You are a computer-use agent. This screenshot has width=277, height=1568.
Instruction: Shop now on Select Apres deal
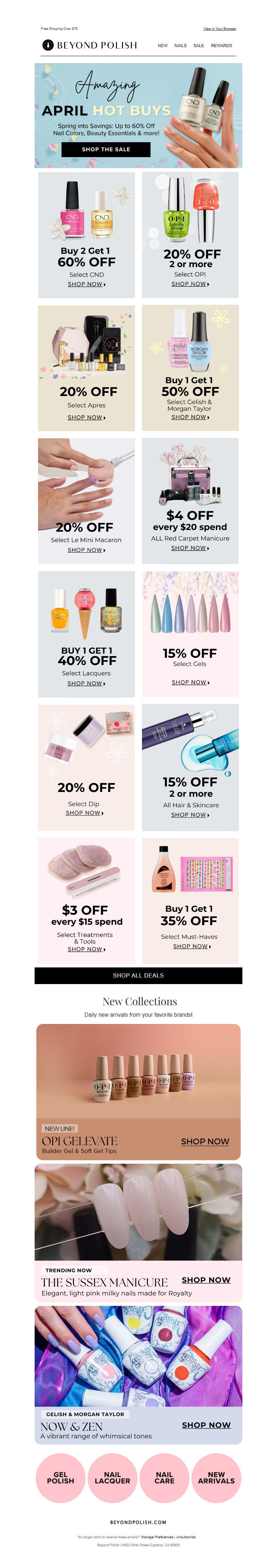(x=86, y=417)
